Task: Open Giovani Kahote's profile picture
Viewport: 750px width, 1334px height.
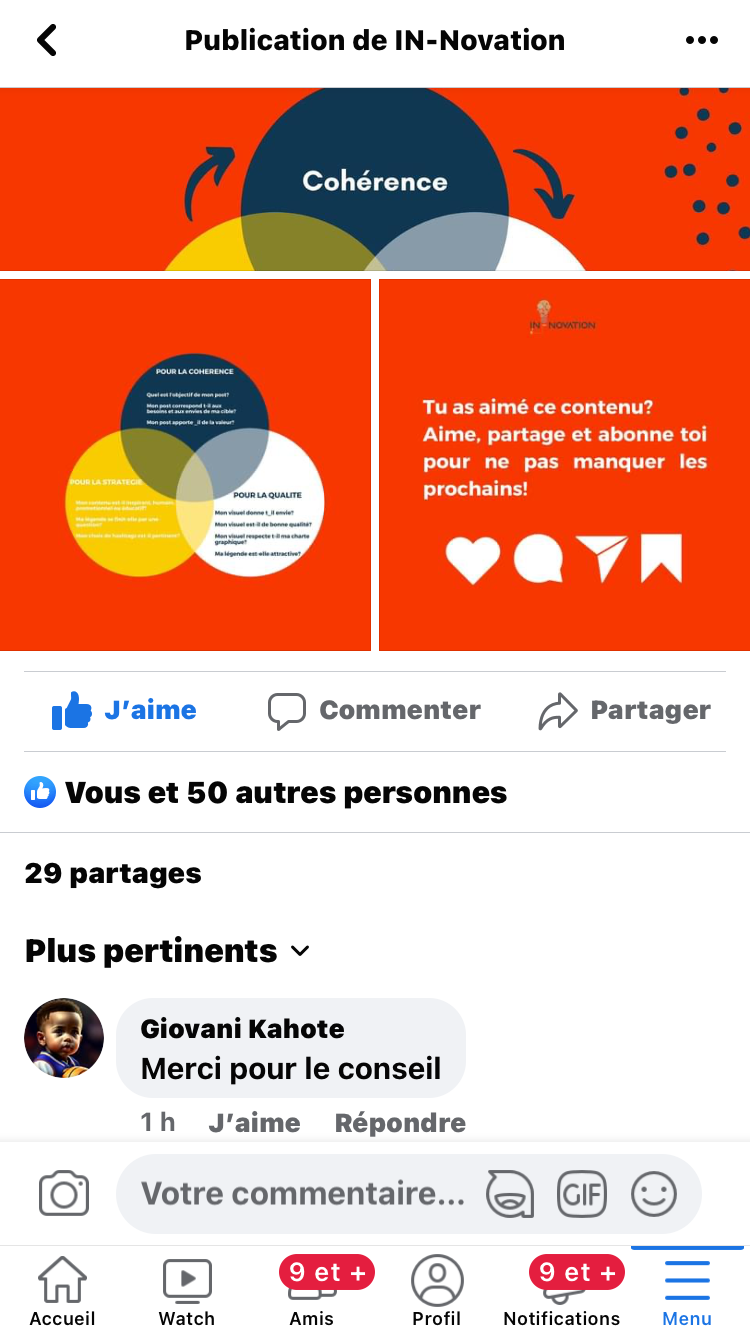Action: pos(64,1037)
